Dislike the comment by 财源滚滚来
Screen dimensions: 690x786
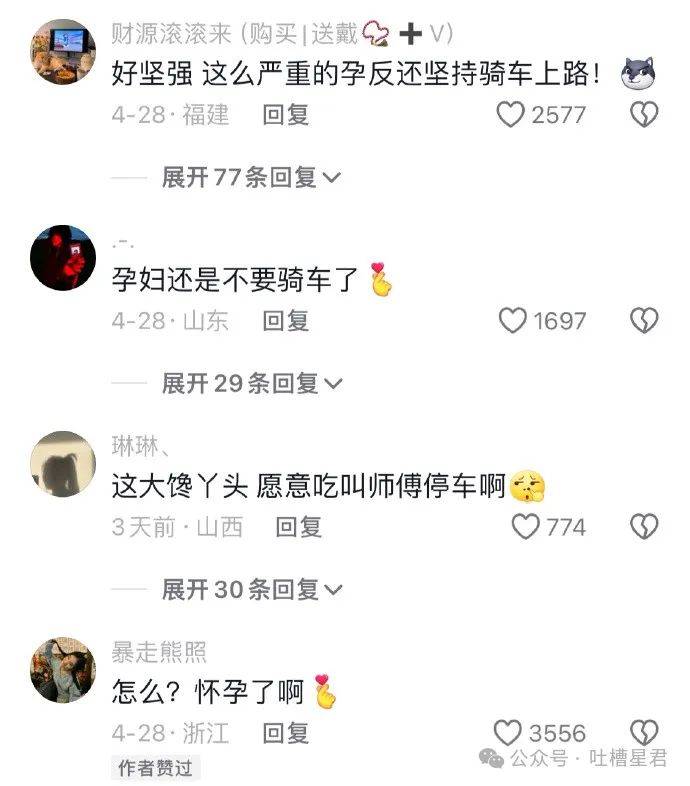[644, 115]
